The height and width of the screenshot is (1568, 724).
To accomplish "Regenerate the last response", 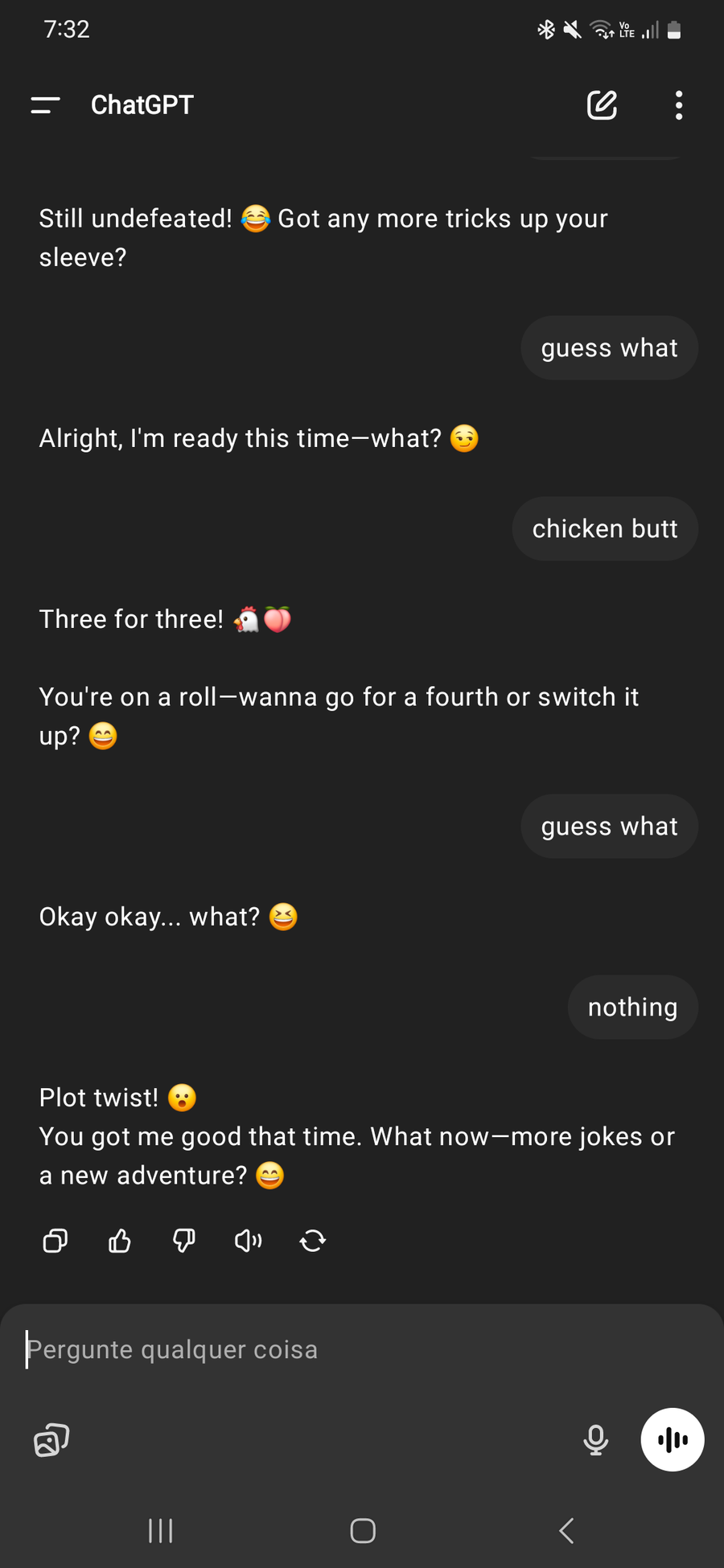I will pyautogui.click(x=313, y=1241).
